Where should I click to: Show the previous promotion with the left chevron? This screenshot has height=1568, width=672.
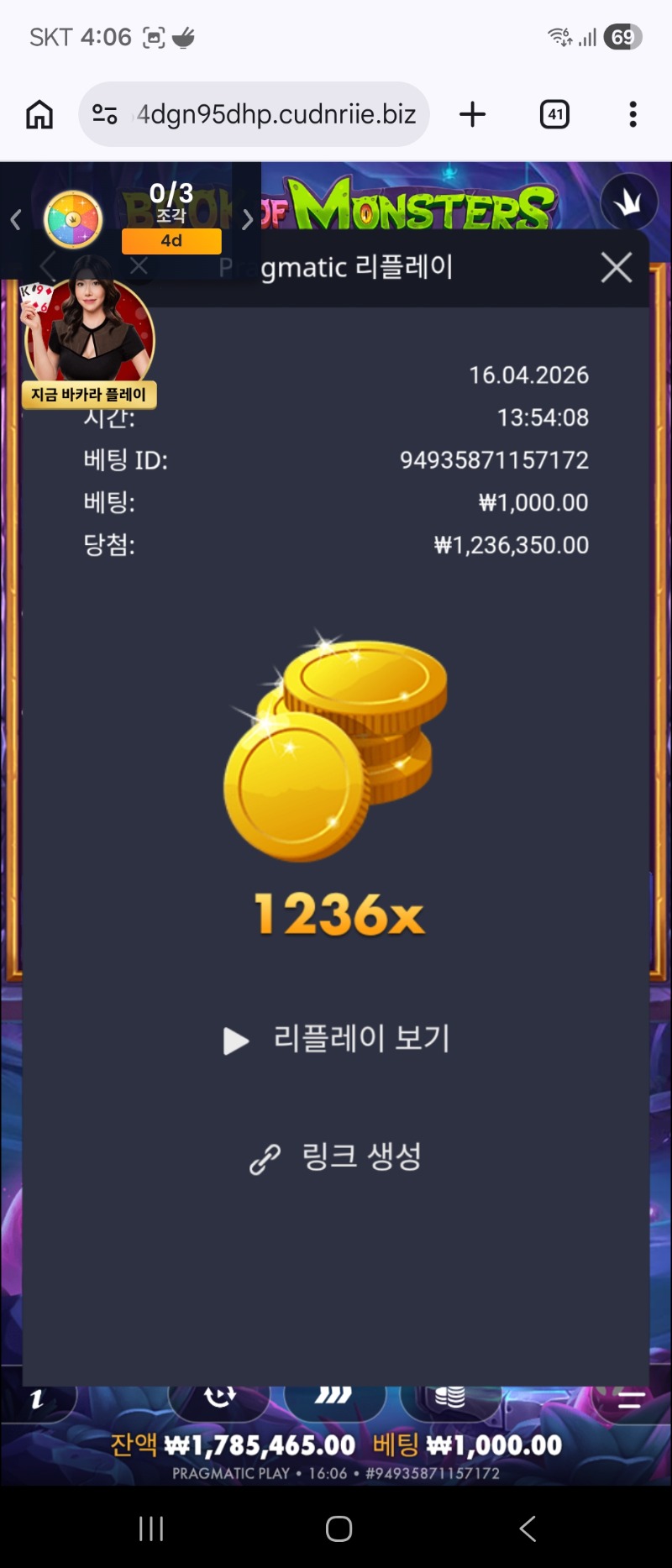coord(15,220)
